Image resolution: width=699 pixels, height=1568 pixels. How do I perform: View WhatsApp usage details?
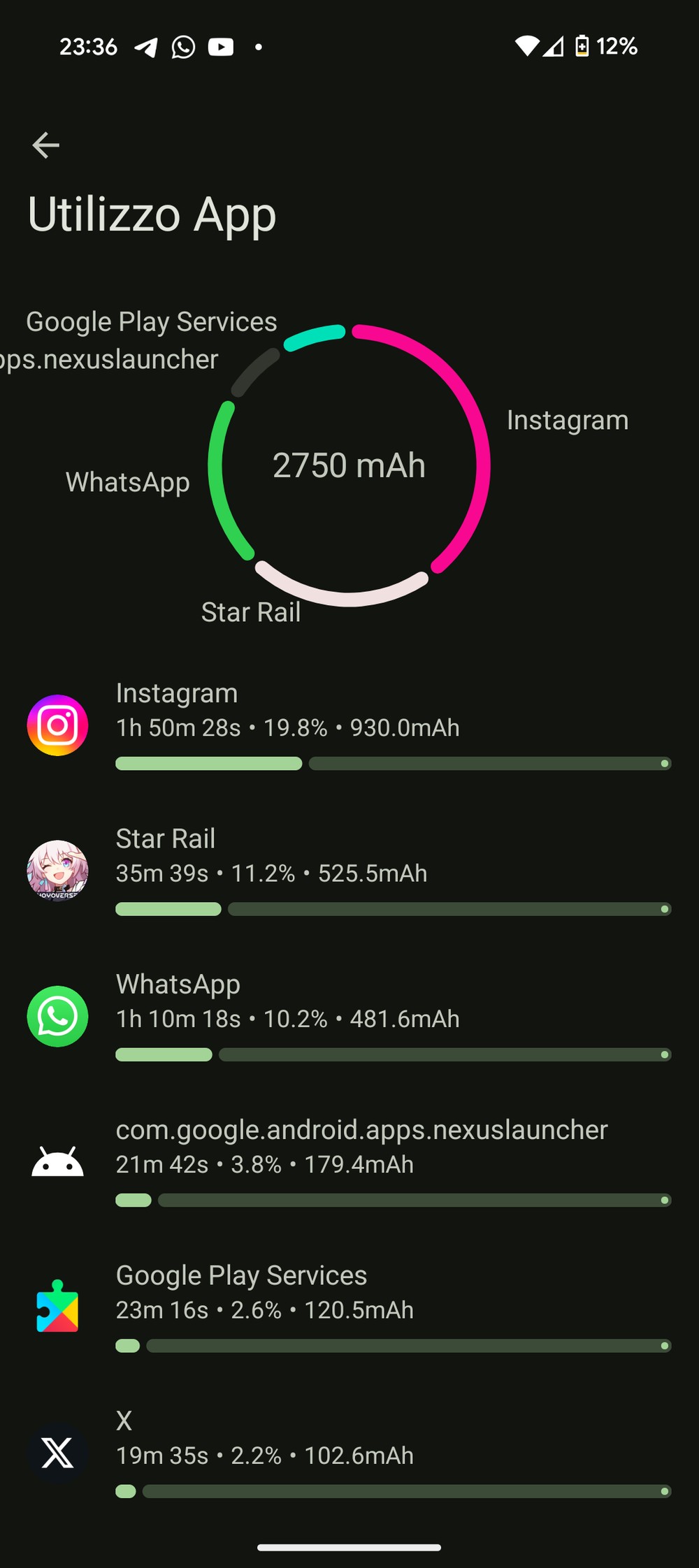pyautogui.click(x=349, y=1017)
